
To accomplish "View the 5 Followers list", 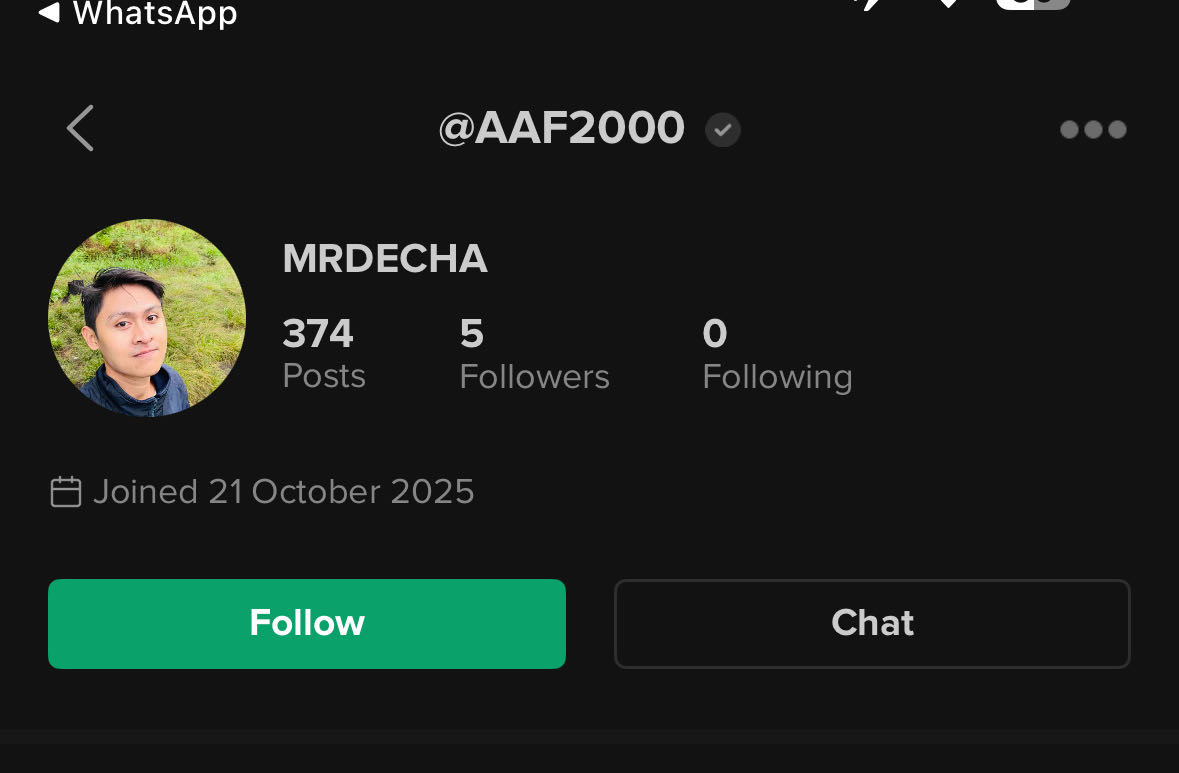I will click(534, 355).
